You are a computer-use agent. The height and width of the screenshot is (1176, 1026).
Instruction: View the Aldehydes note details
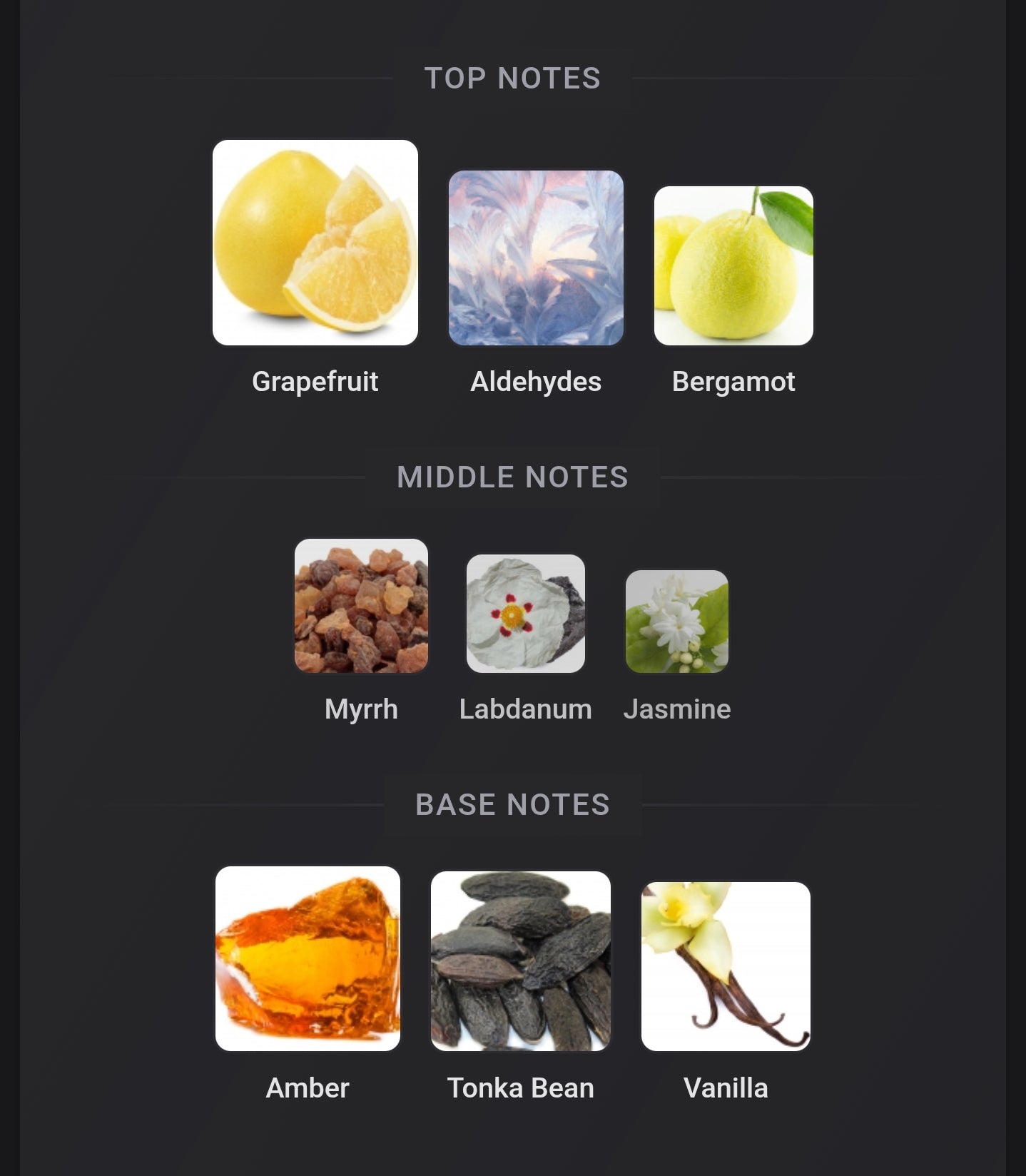(x=535, y=258)
